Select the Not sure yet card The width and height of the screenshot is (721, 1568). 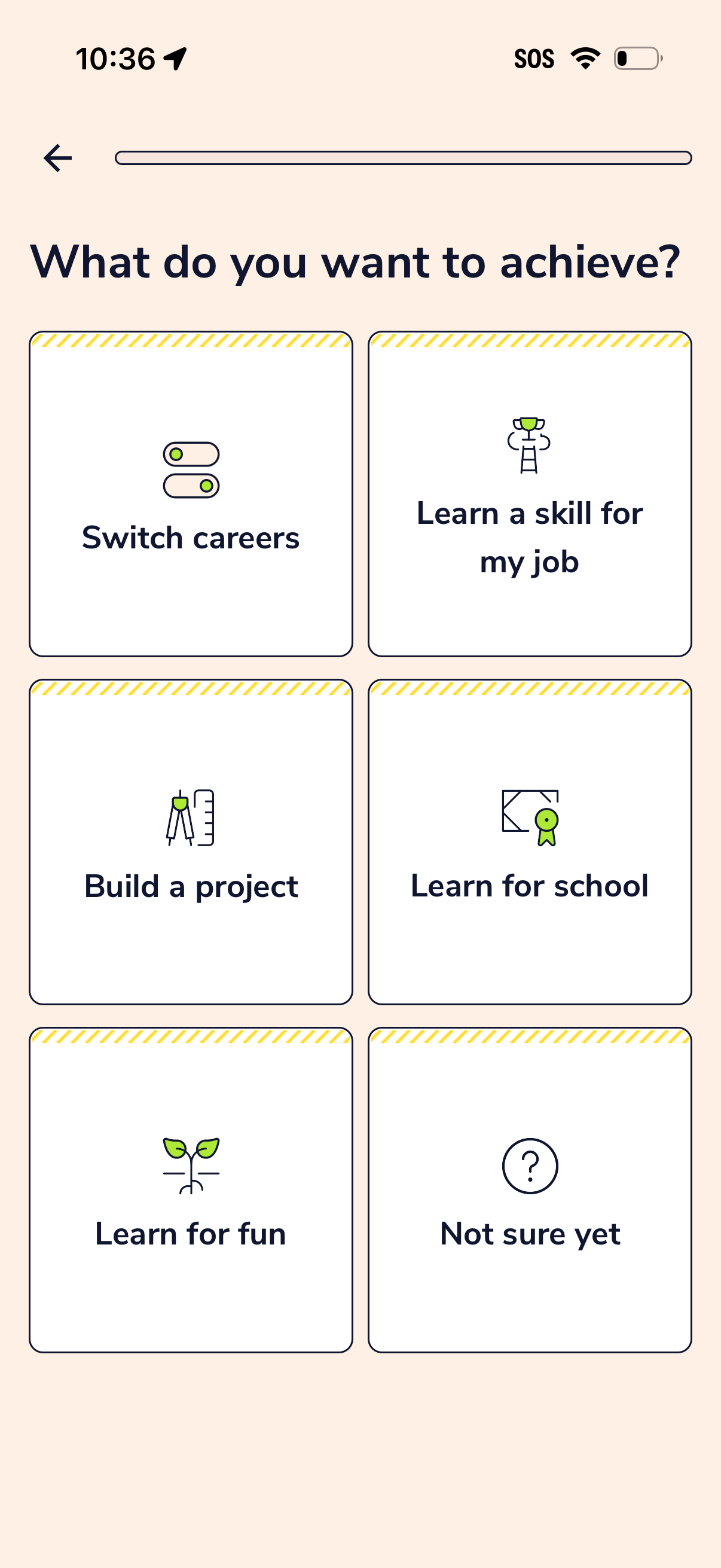pos(529,1190)
